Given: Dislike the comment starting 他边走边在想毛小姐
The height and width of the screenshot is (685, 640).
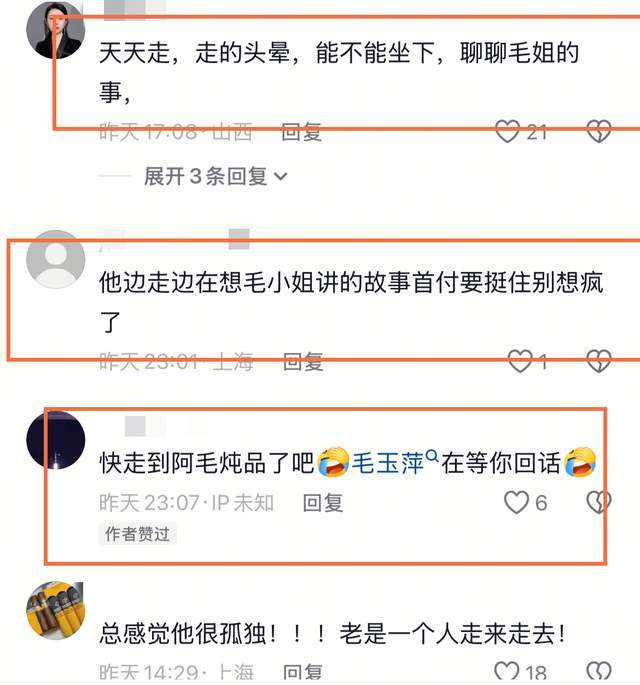Looking at the screenshot, I should point(598,361).
